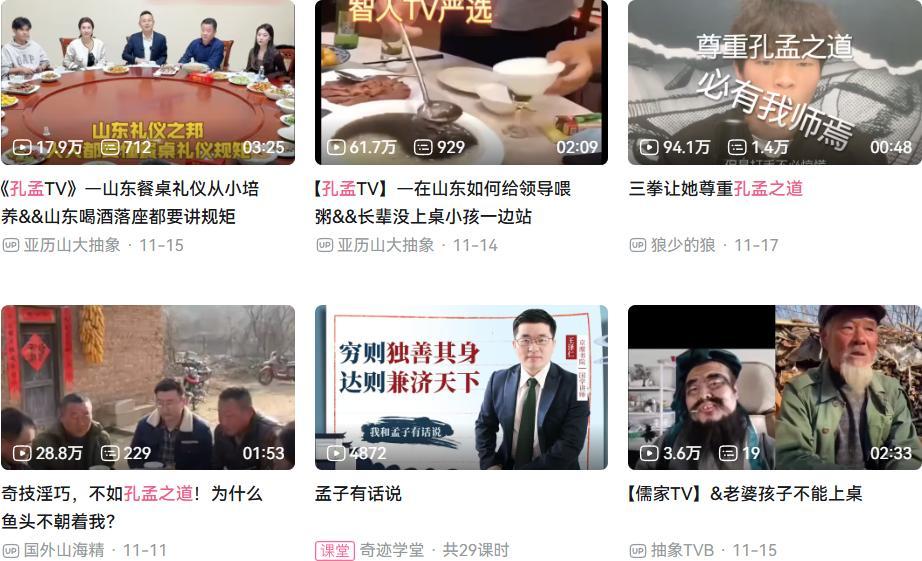This screenshot has width=922, height=561.
Task: Visit uploader 抽象TVB's profile
Action: pos(683,550)
